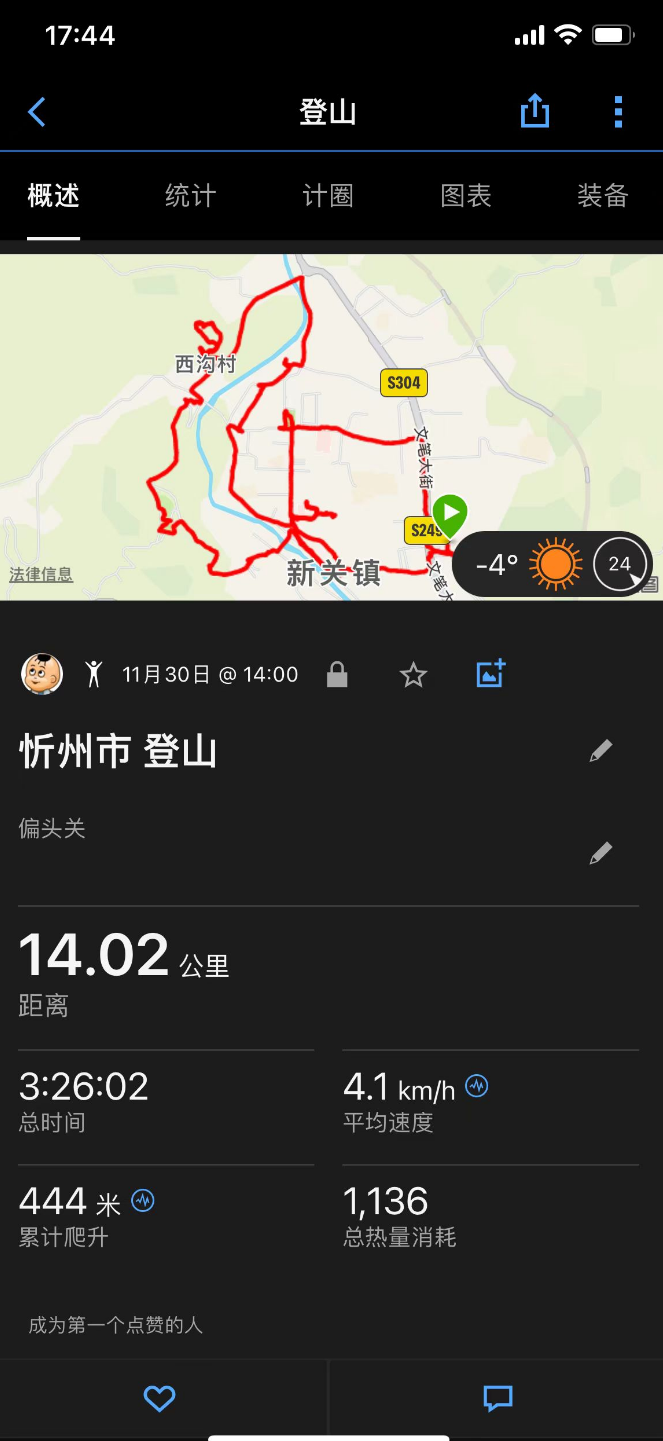Tap the user profile avatar
Screen dimensions: 663x1441
coord(42,674)
